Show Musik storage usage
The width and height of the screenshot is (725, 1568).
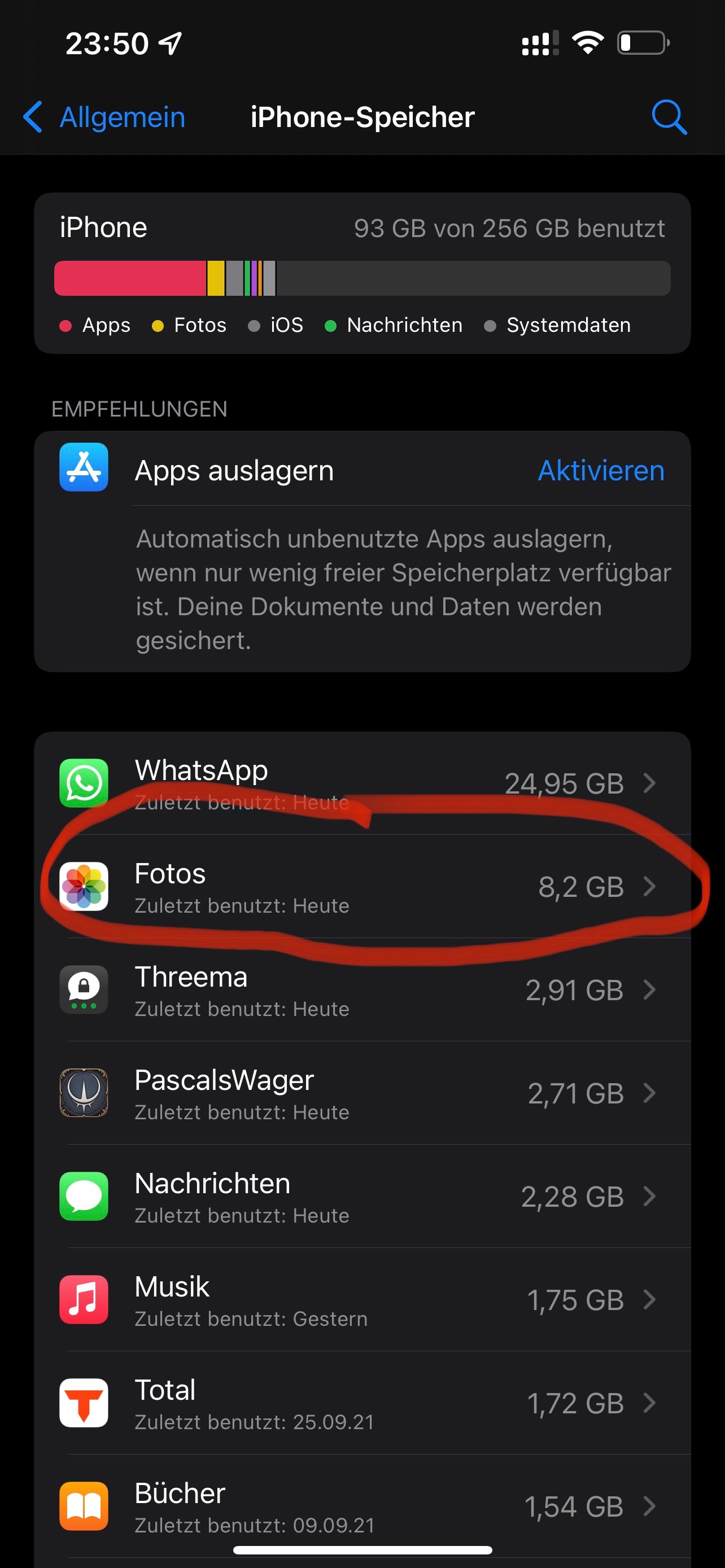[362, 1300]
